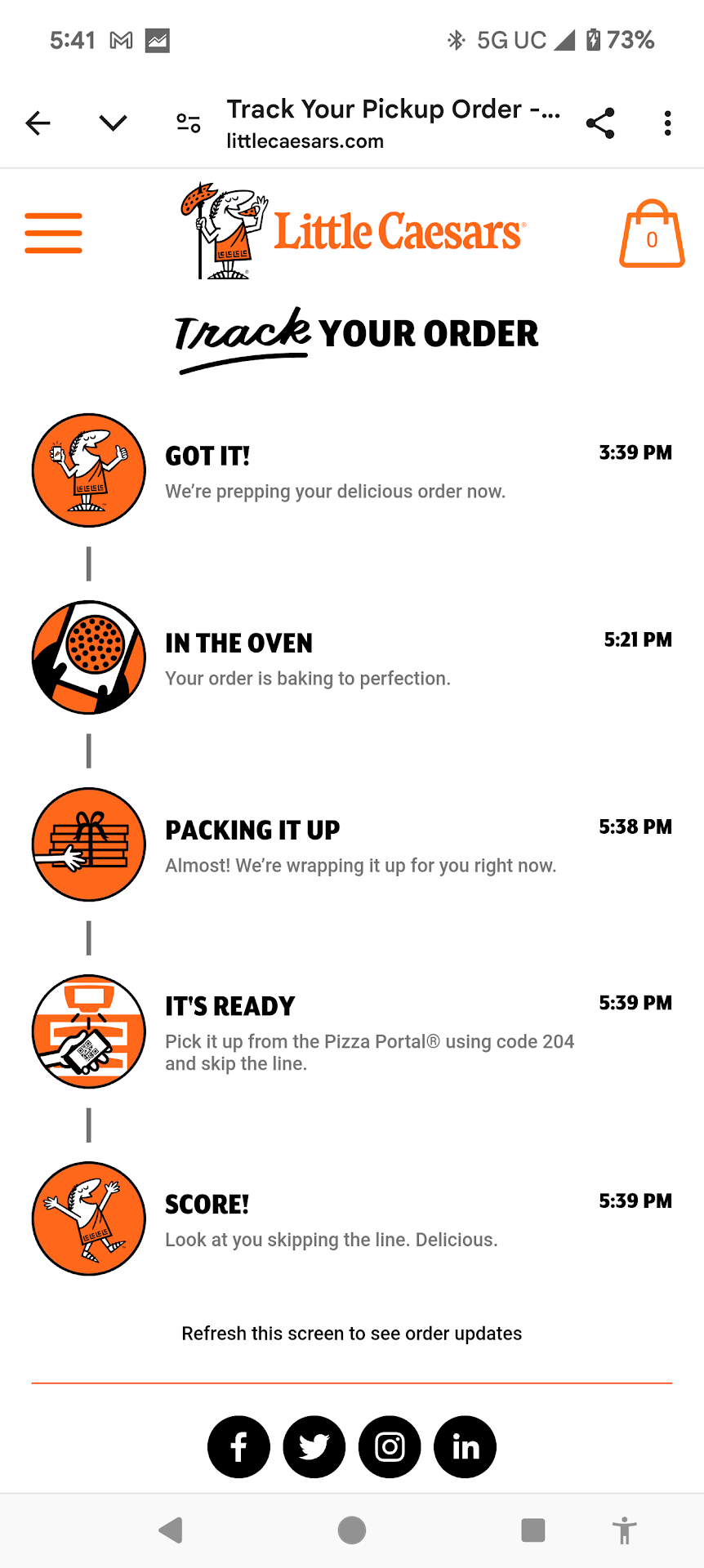This screenshot has height=1568, width=704.
Task: Minimize the custom tab using down chevron
Action: pos(113,123)
